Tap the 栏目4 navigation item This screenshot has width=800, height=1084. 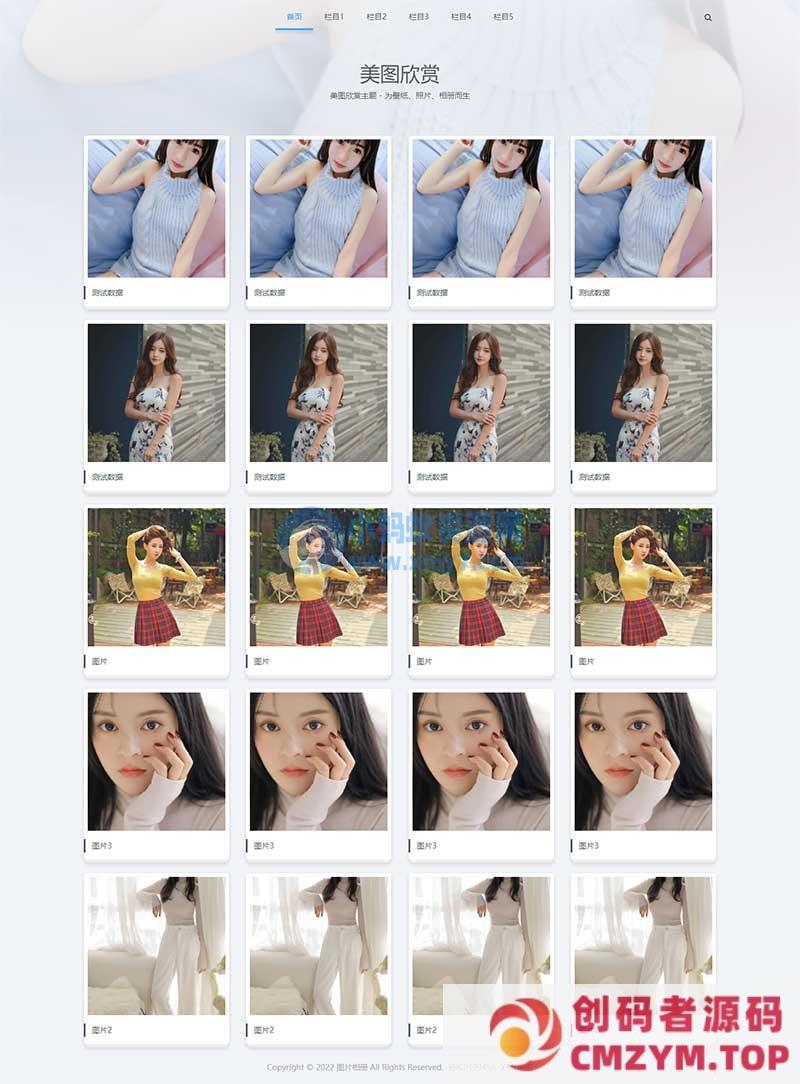(461, 17)
